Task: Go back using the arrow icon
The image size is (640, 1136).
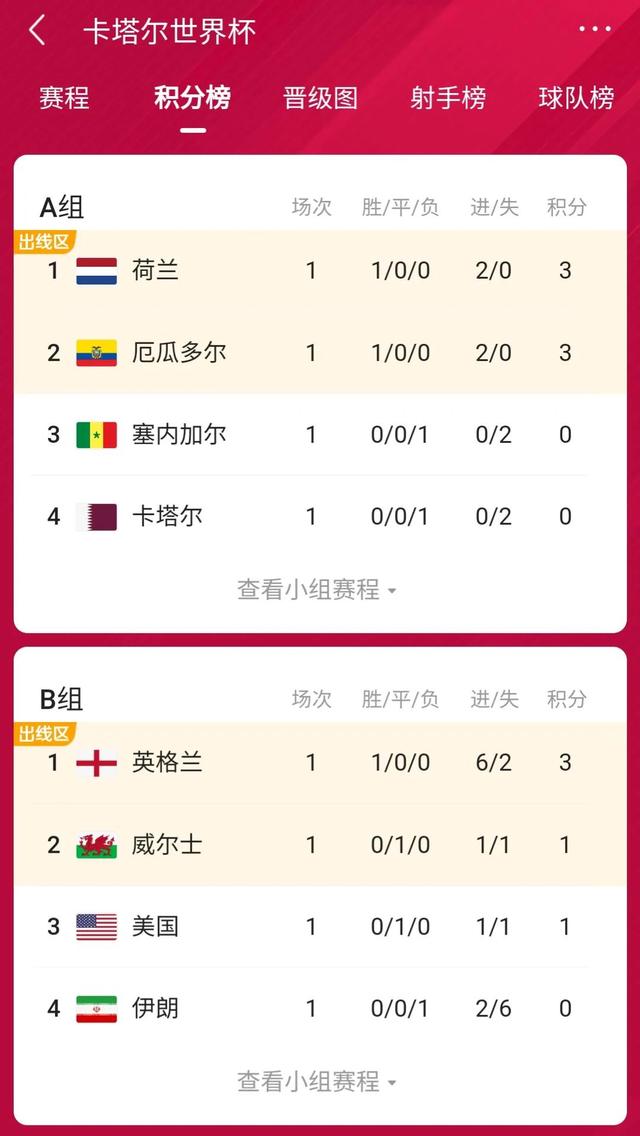Action: point(37,30)
